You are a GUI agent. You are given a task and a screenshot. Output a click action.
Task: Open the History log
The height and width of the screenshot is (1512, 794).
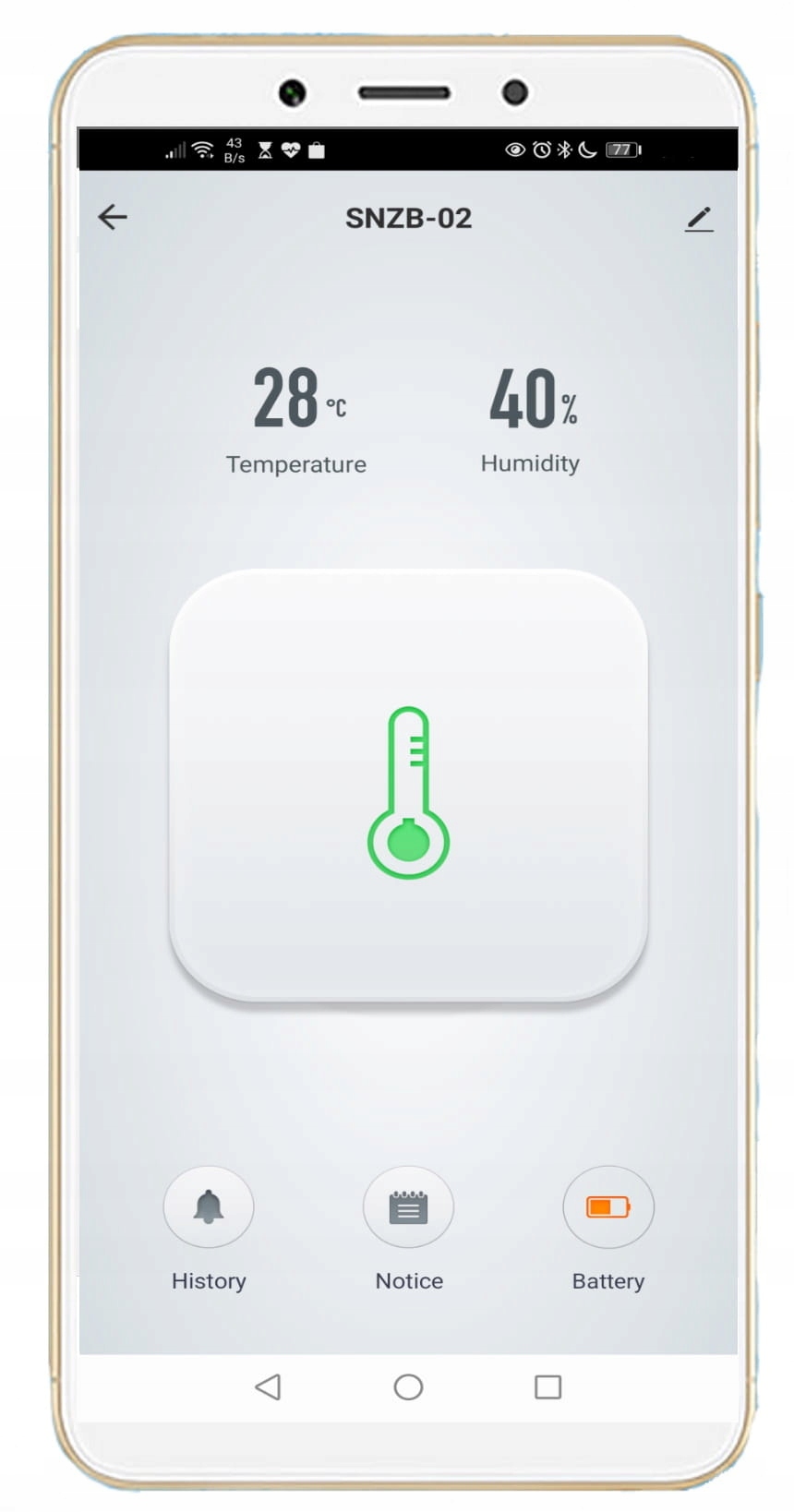point(209,1207)
